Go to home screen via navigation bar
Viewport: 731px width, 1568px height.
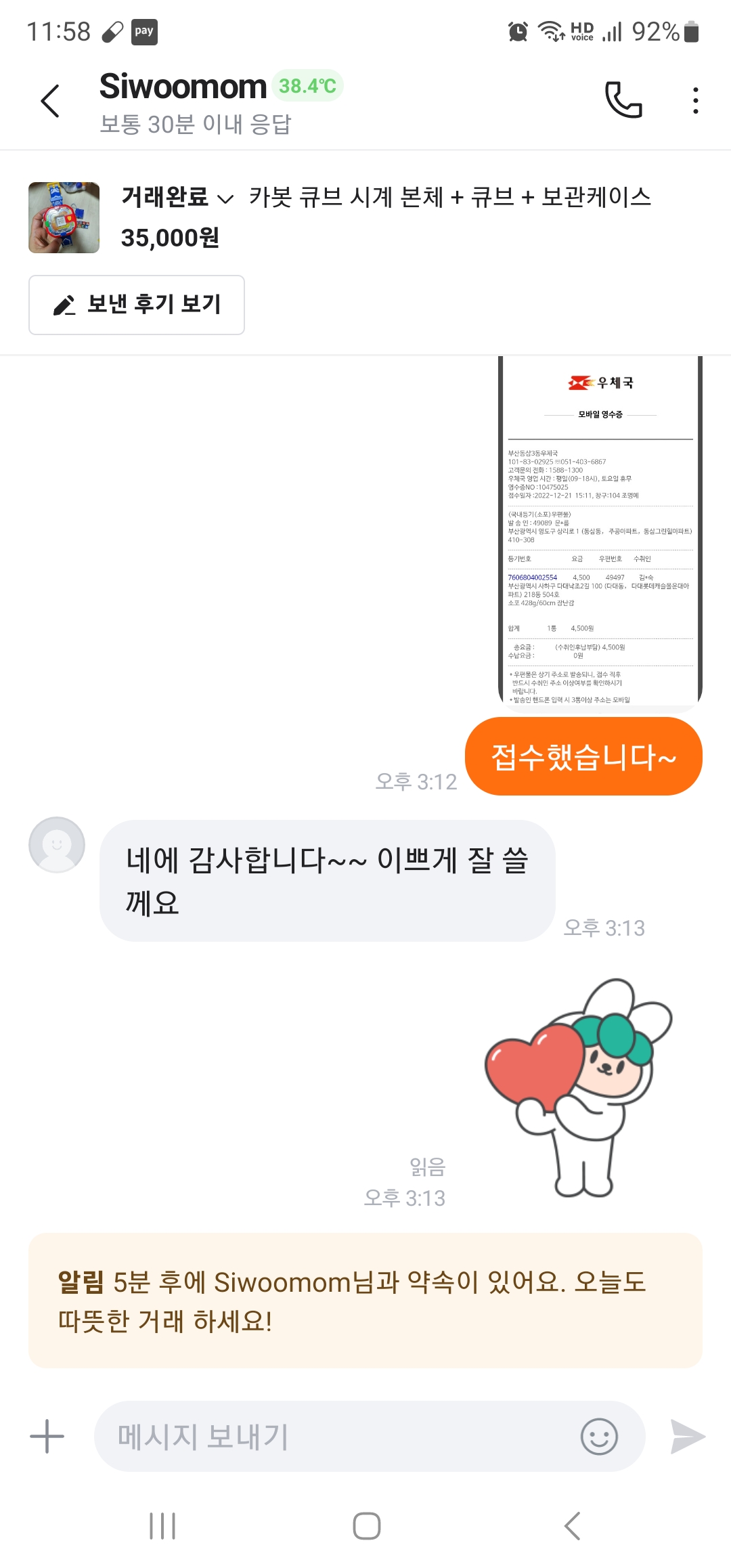(x=366, y=1526)
